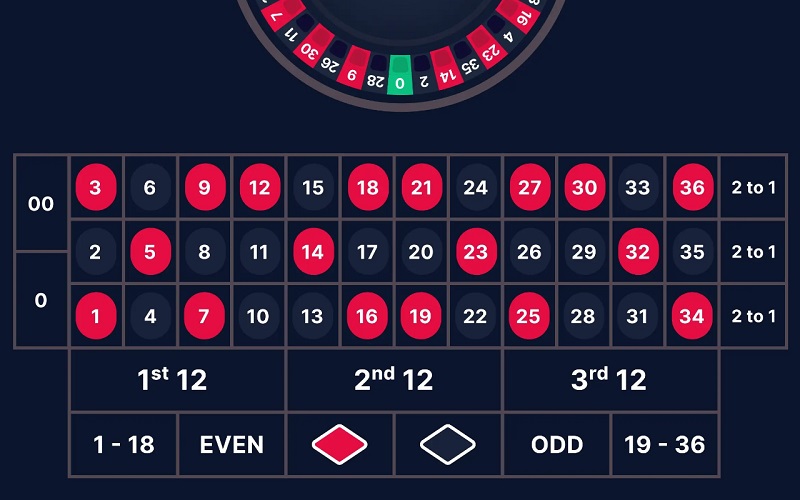
Task: Place a bet on 3rd 12
Action: (610, 380)
